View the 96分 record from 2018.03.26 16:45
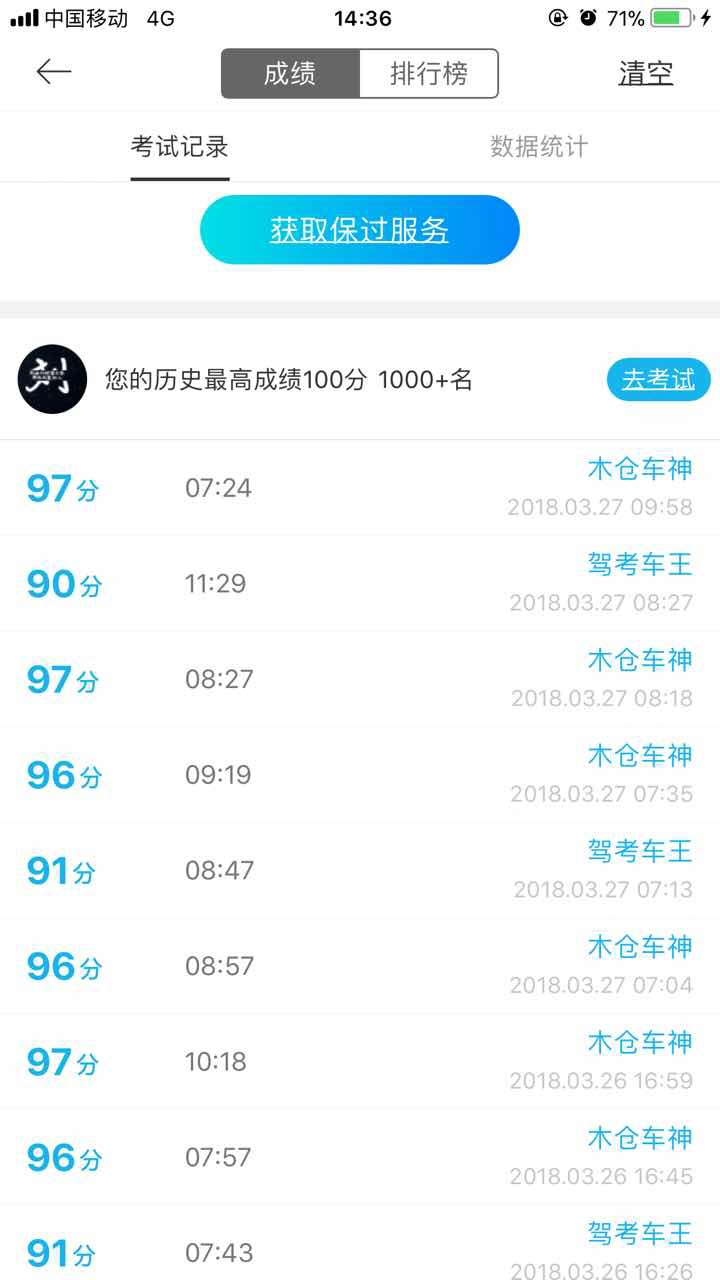The height and width of the screenshot is (1280, 720). [360, 1157]
